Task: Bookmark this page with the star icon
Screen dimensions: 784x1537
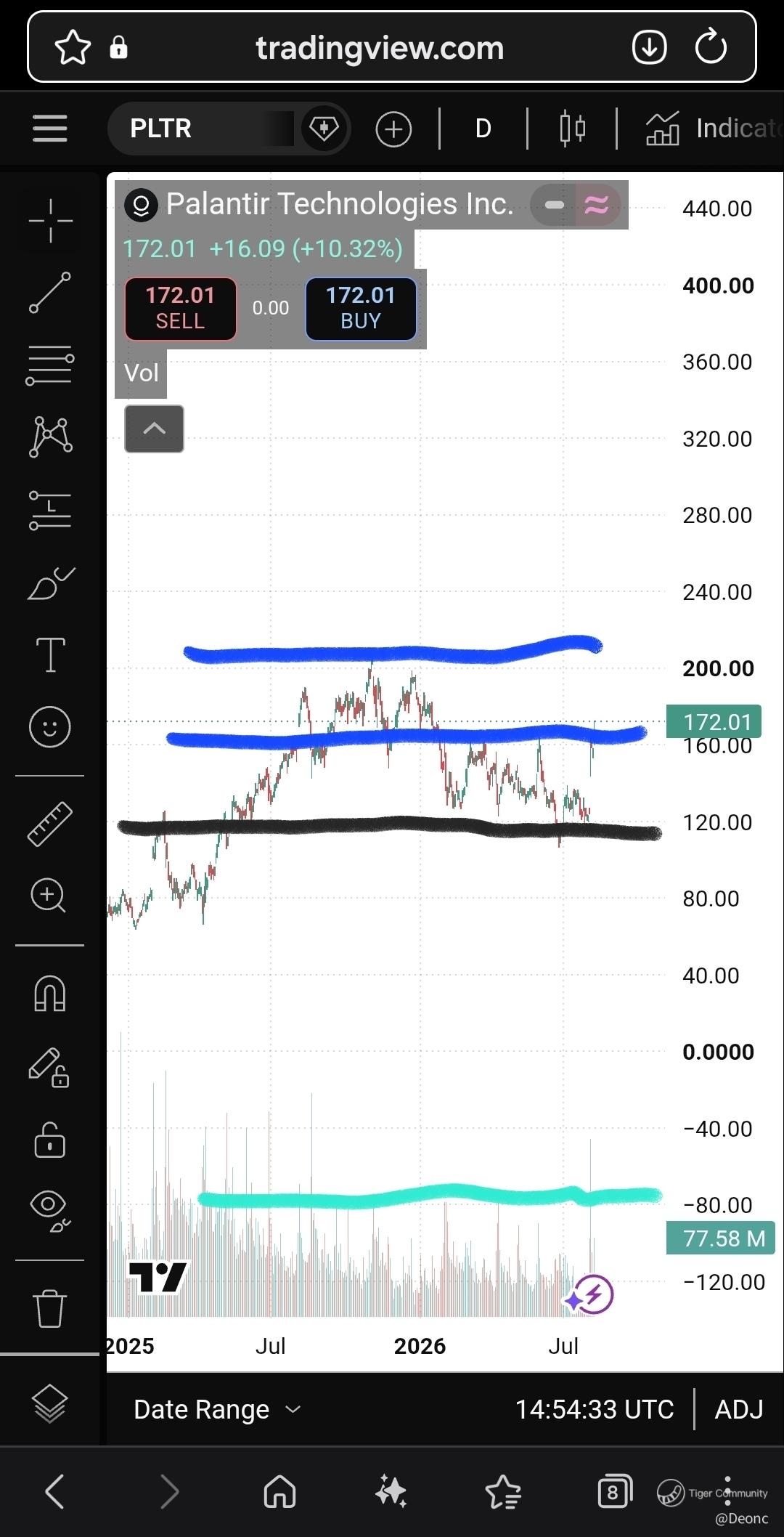Action: coord(73,48)
